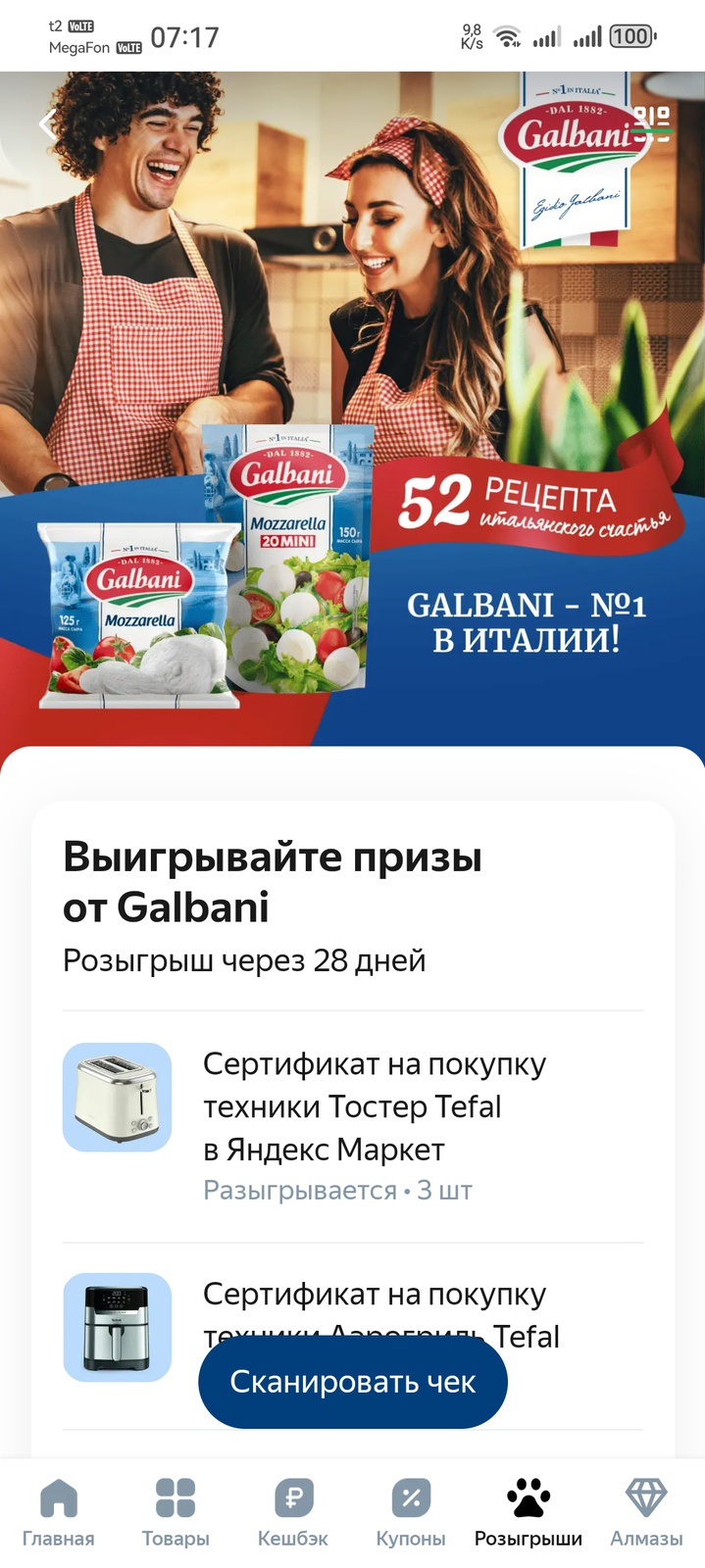Open the Кешбэк tab
The height and width of the screenshot is (1568, 705).
[293, 1512]
